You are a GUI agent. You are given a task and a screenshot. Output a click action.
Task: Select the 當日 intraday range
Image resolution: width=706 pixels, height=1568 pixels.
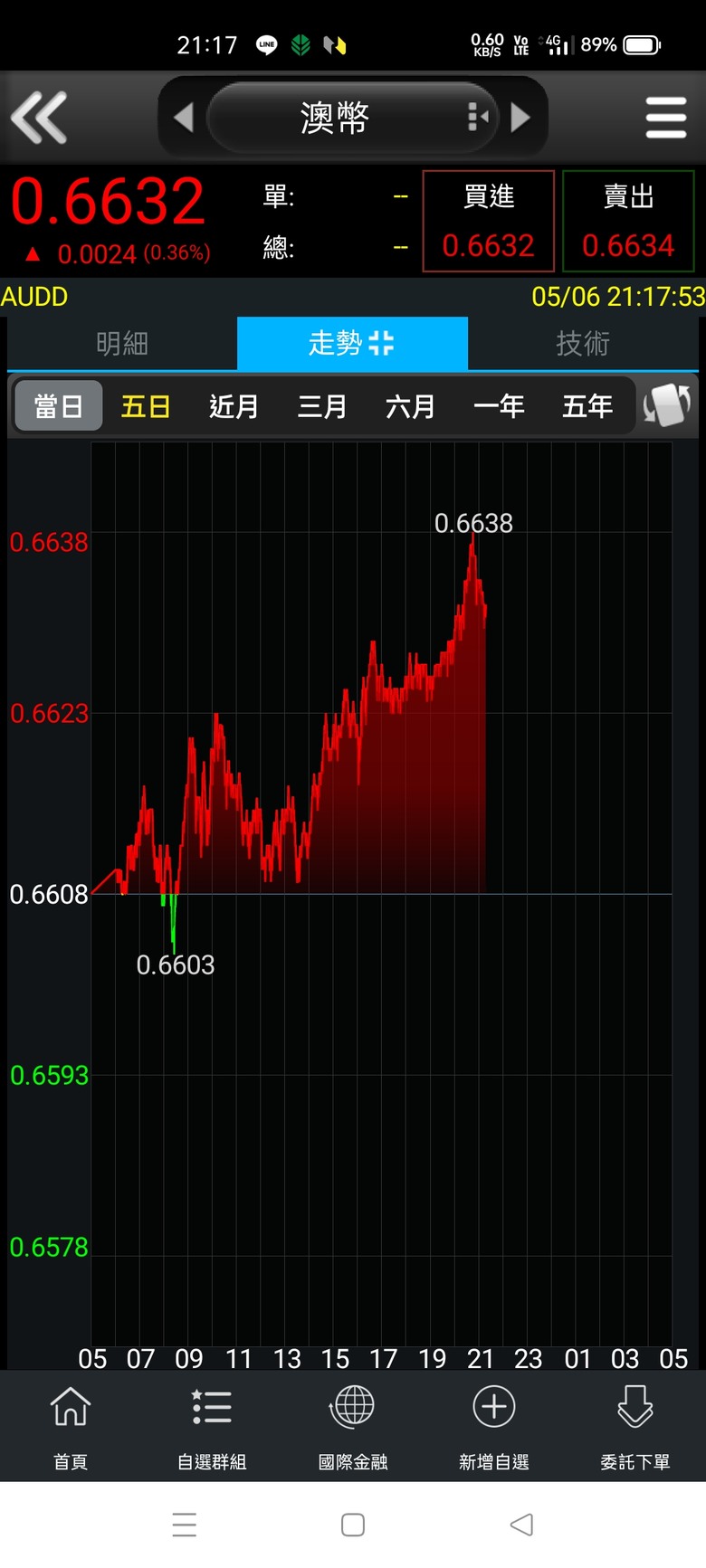coord(59,406)
